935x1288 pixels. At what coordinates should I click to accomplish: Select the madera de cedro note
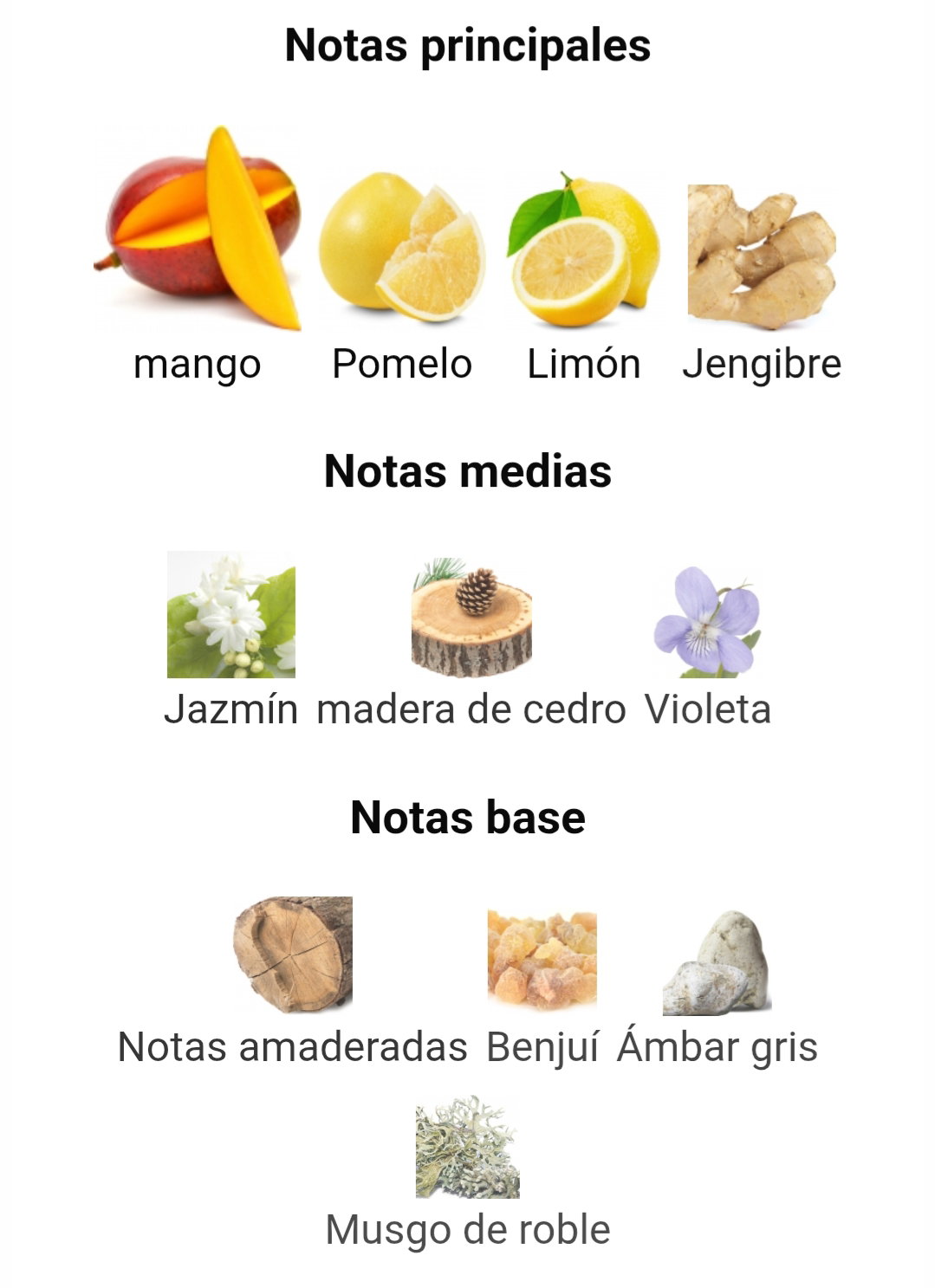click(x=471, y=618)
